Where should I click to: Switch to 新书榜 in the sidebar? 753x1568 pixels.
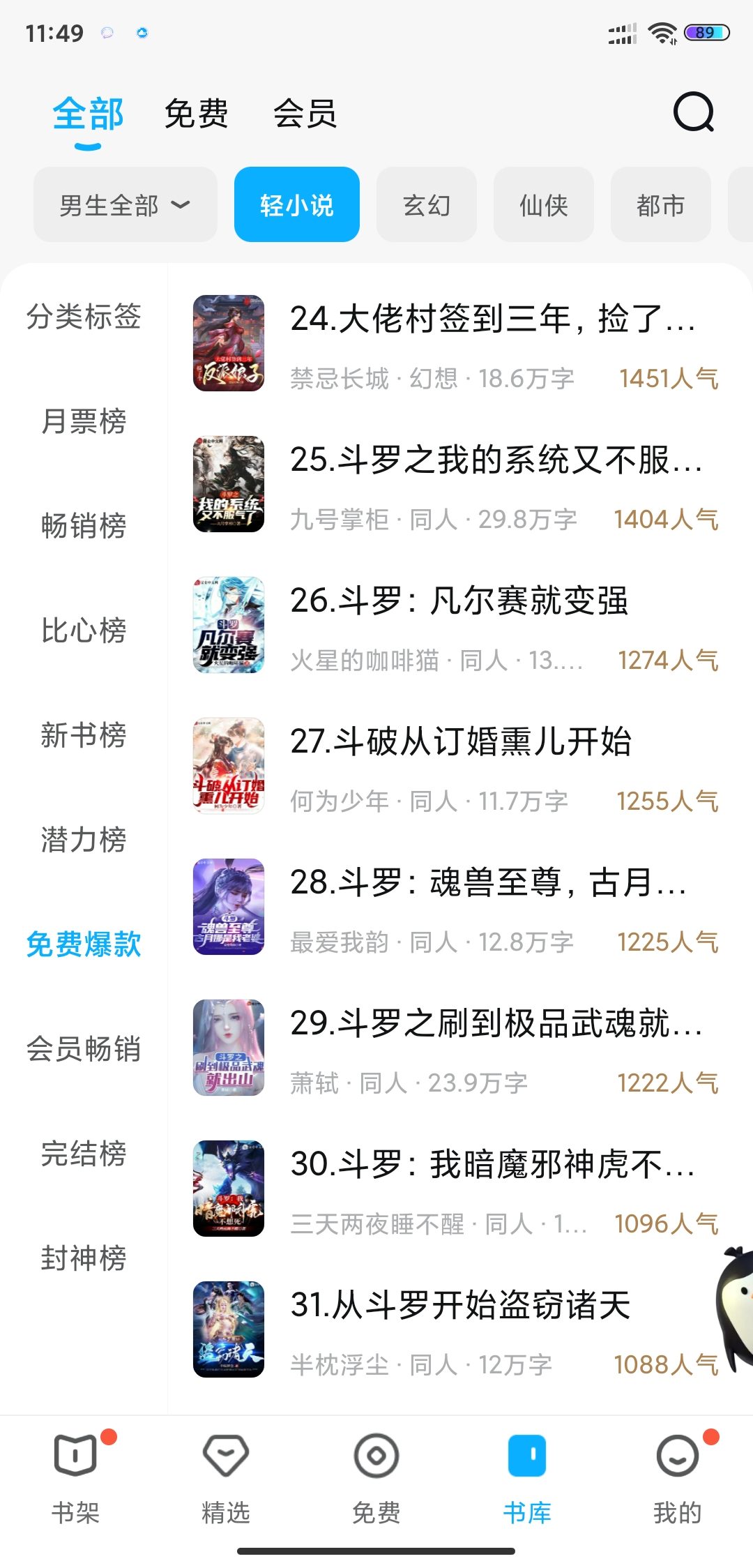(84, 735)
